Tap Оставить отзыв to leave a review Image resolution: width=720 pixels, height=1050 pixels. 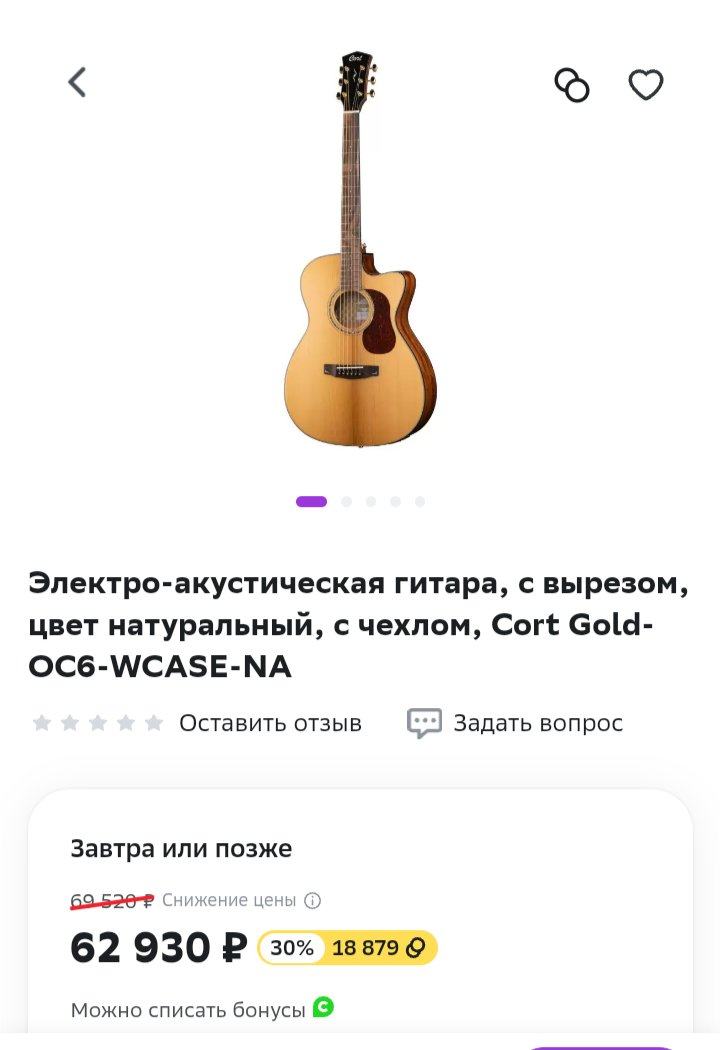click(x=270, y=723)
